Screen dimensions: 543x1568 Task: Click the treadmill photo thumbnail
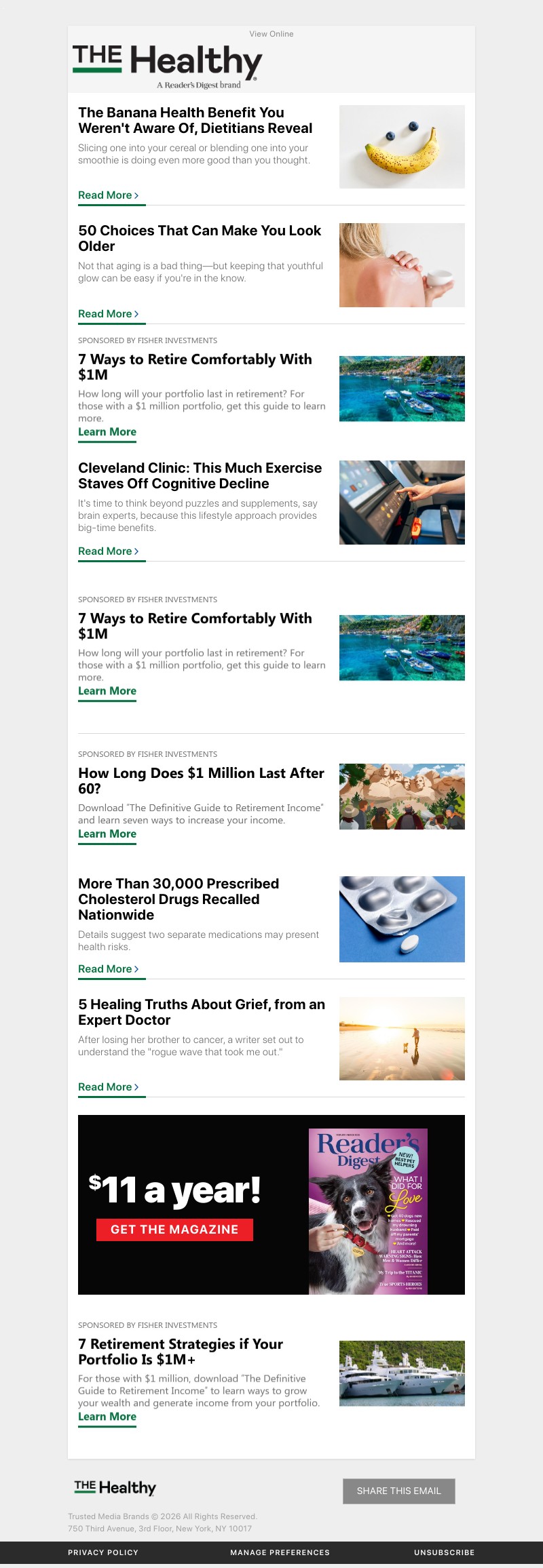click(402, 502)
